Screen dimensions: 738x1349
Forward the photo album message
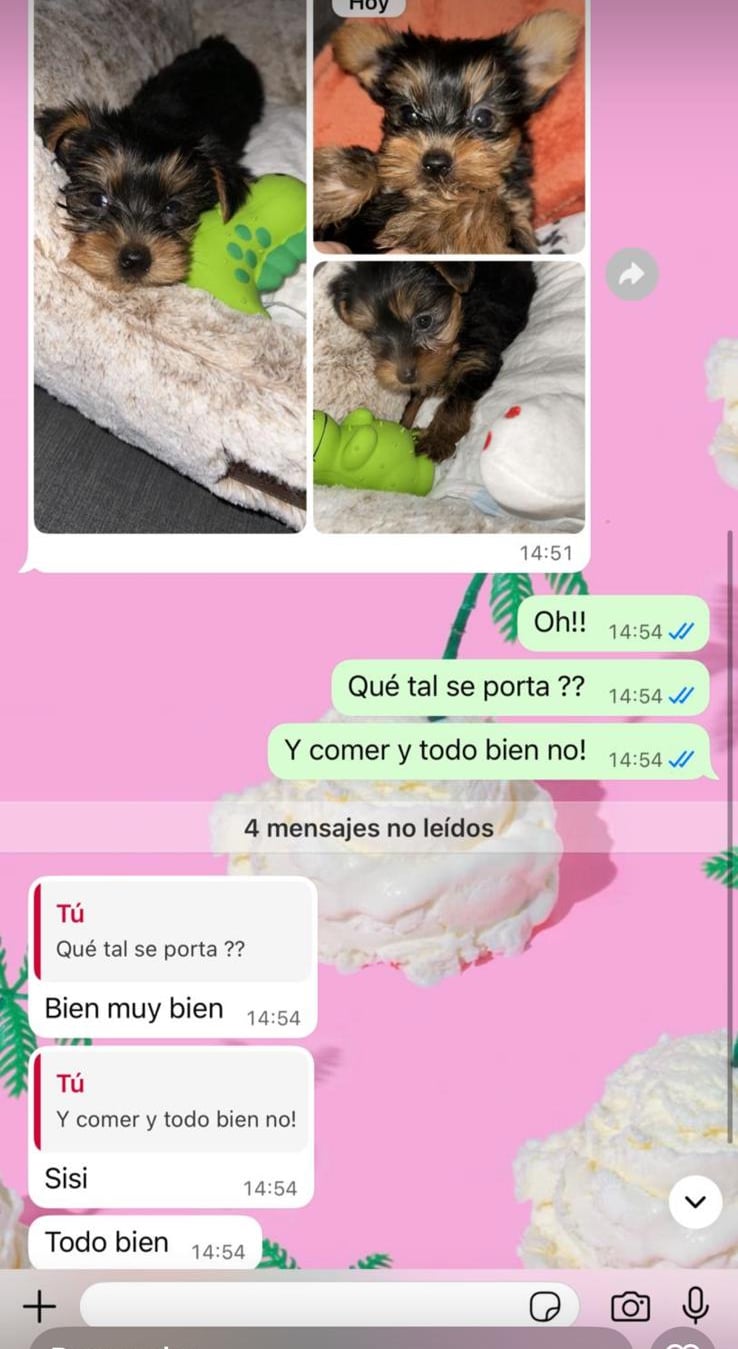pos(632,274)
